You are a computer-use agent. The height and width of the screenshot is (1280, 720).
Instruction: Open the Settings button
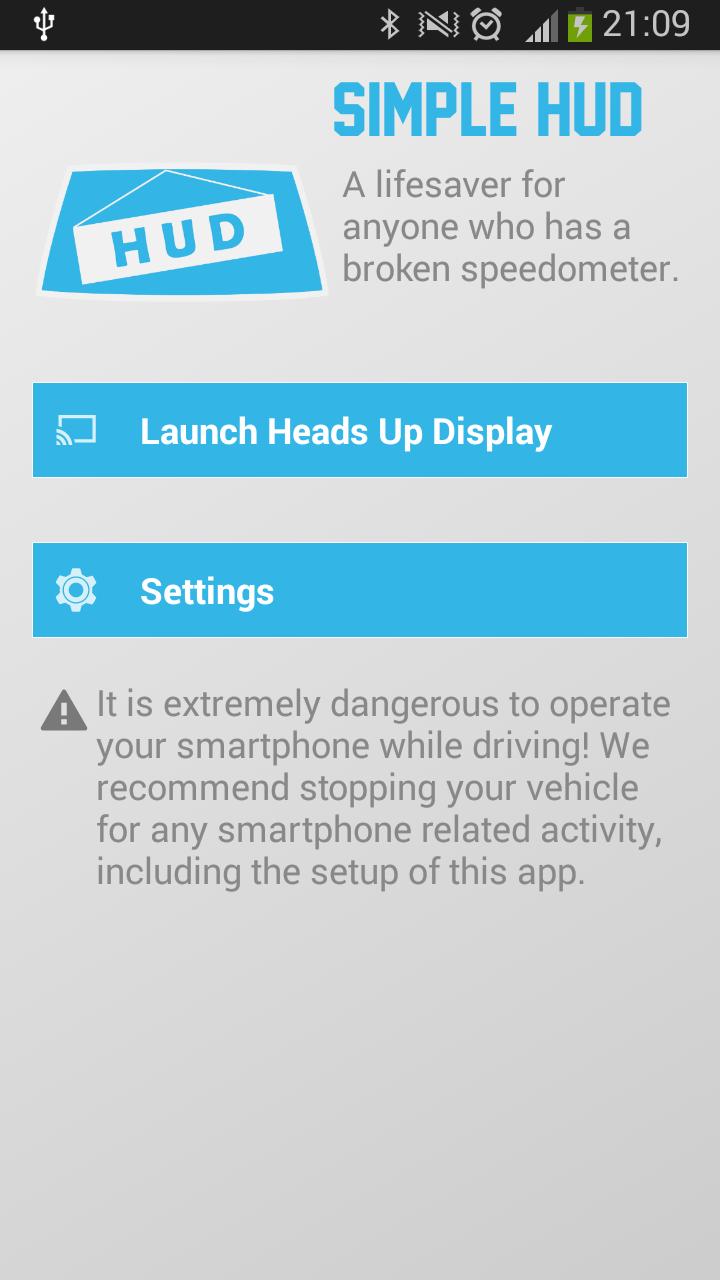(x=360, y=590)
